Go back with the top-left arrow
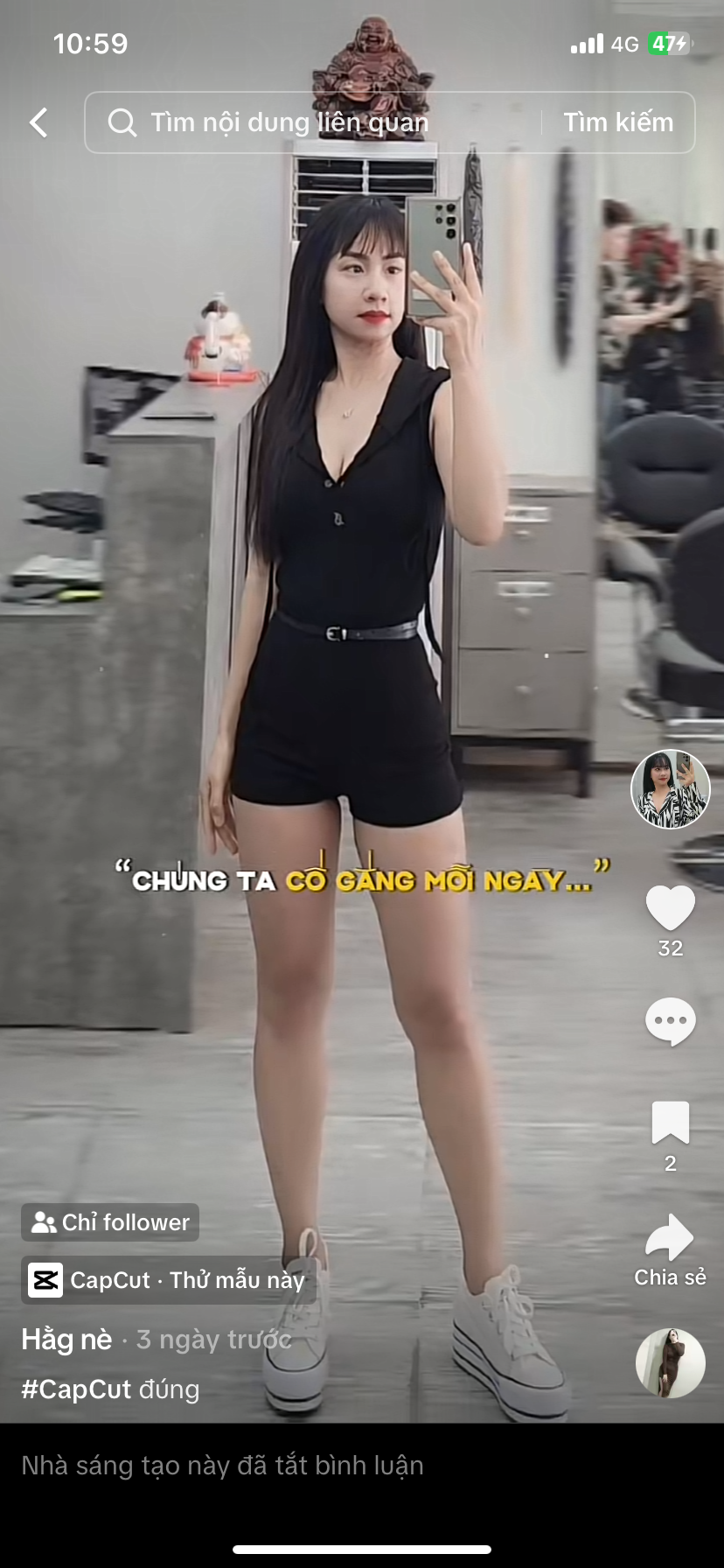The width and height of the screenshot is (724, 1568). (x=38, y=122)
